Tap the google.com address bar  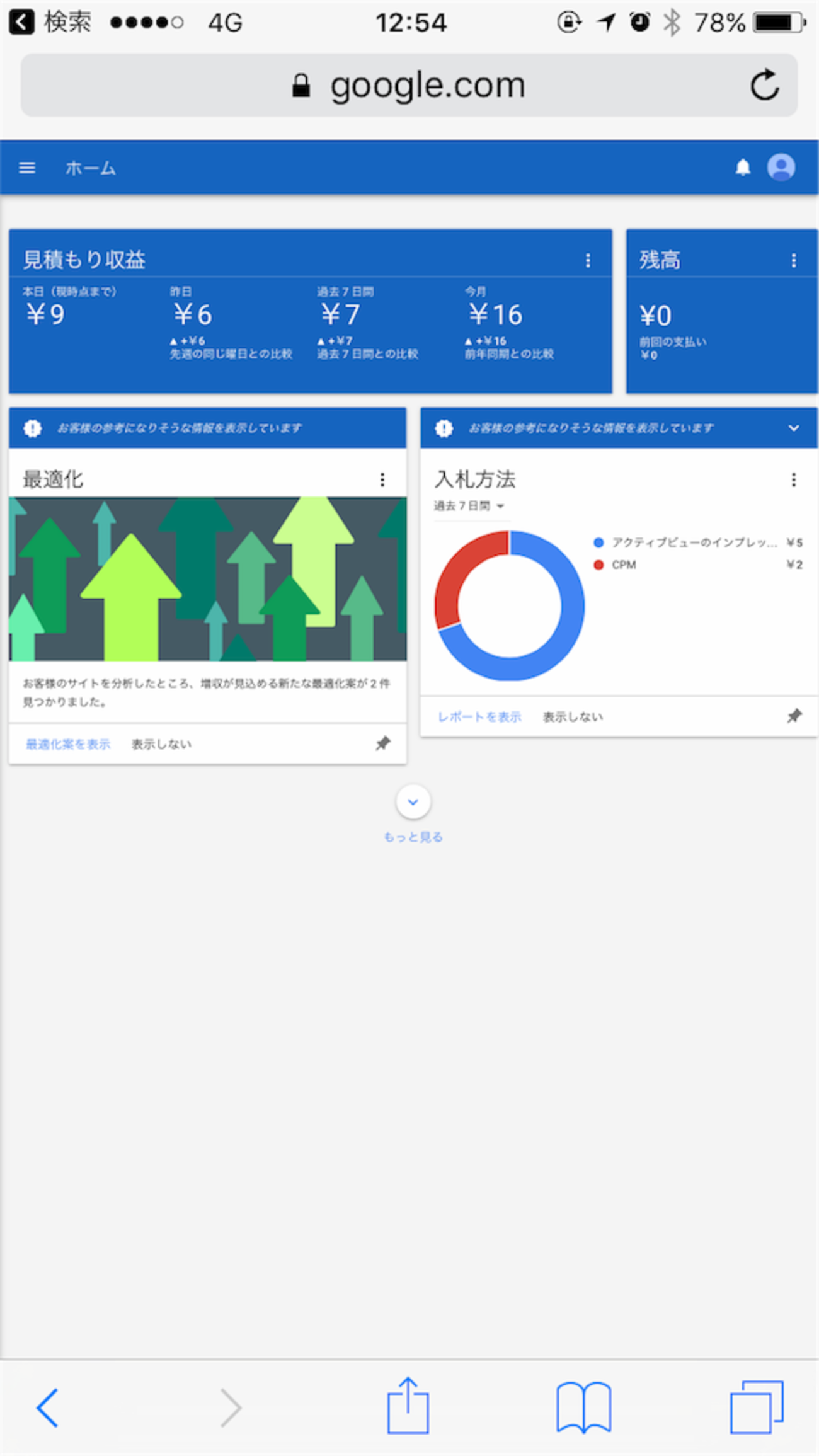click(x=409, y=85)
